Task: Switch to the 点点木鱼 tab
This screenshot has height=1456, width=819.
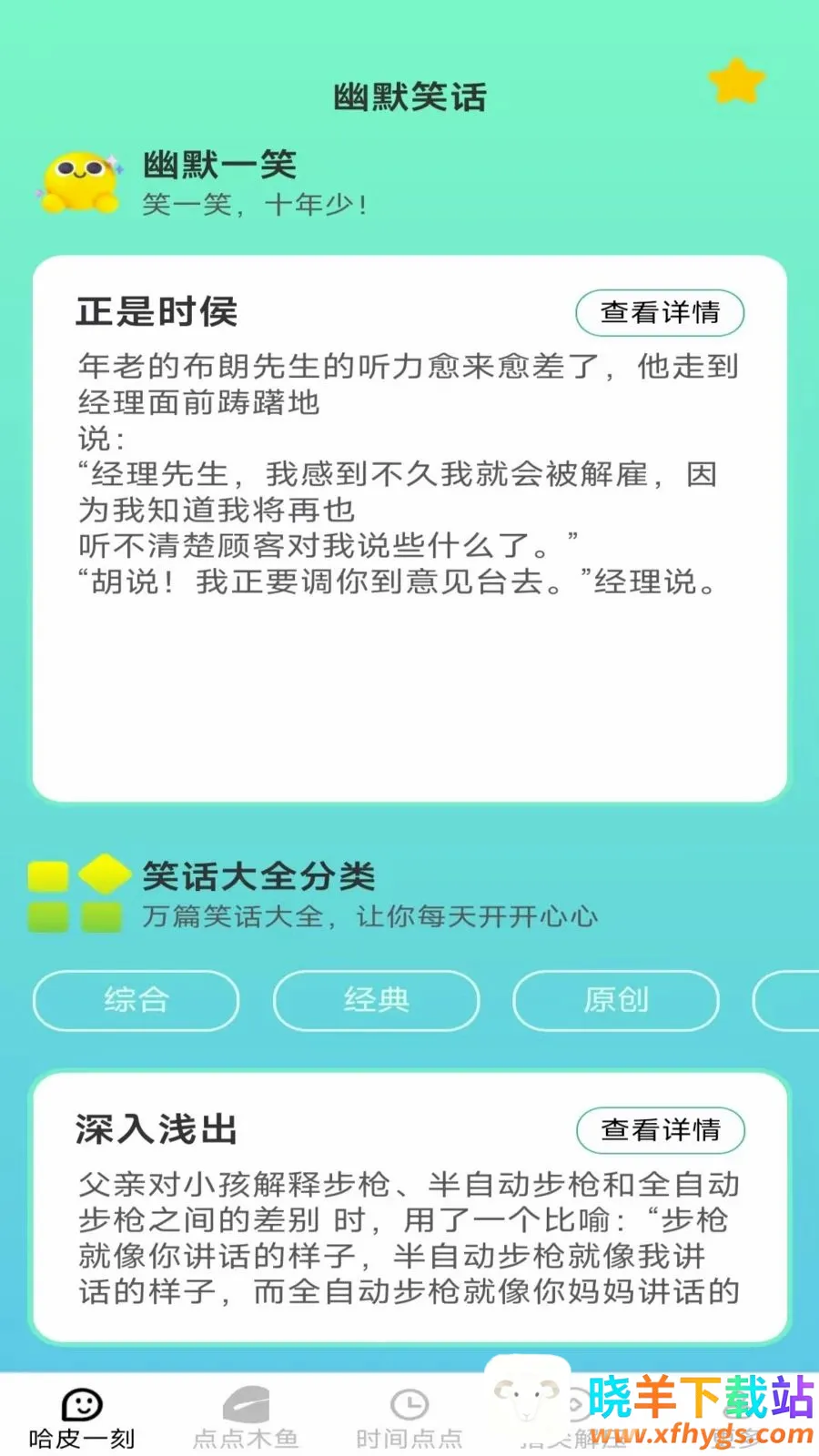Action: click(246, 1419)
